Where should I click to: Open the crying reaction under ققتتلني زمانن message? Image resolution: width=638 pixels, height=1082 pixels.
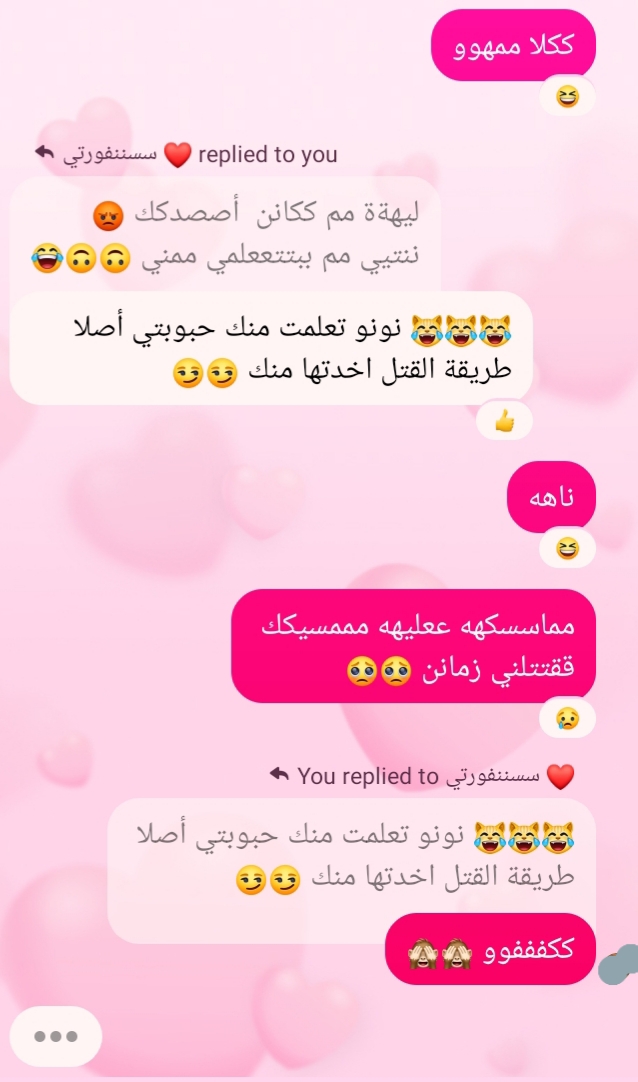point(567,718)
